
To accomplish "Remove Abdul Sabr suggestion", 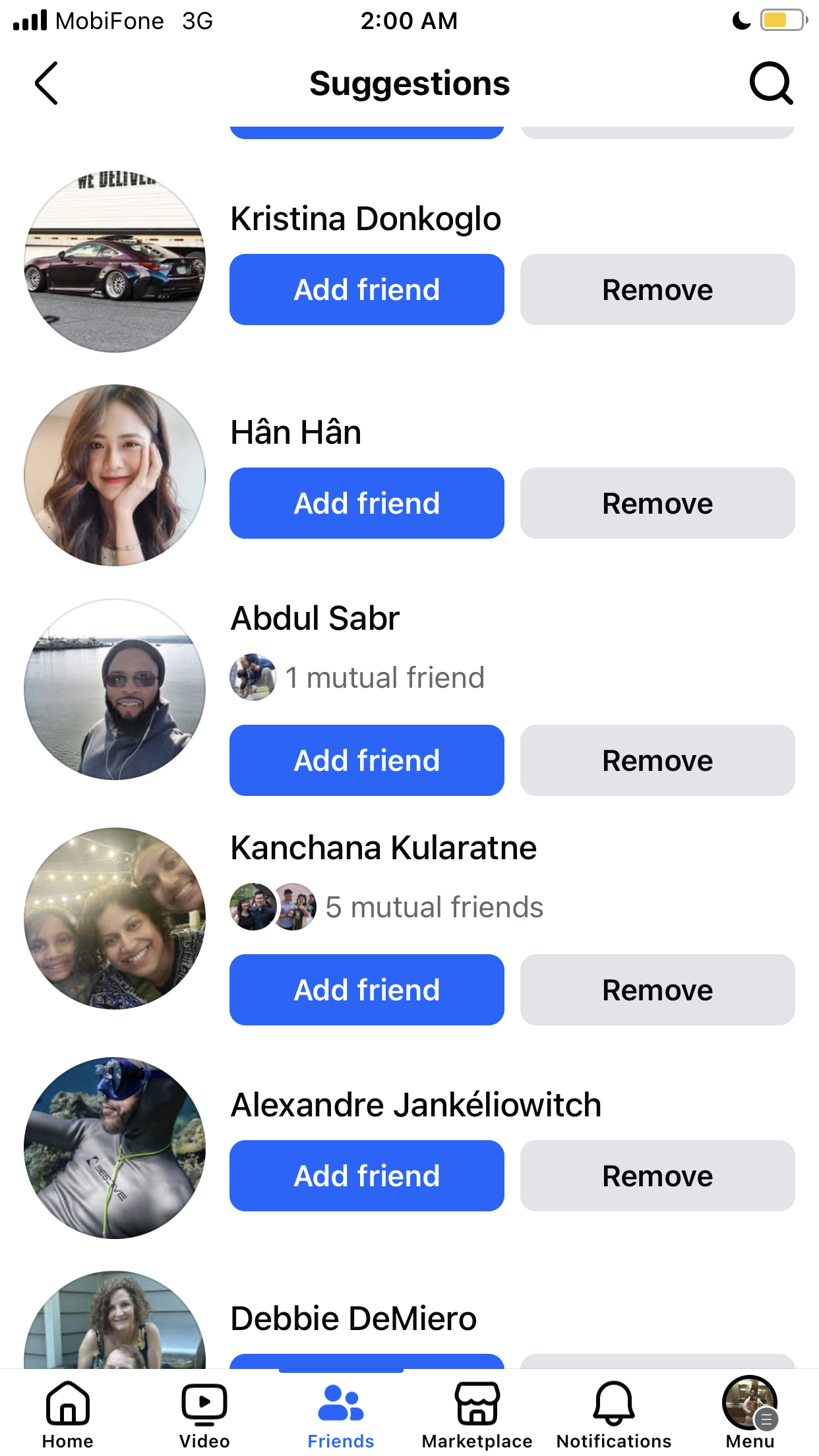I will tap(657, 760).
